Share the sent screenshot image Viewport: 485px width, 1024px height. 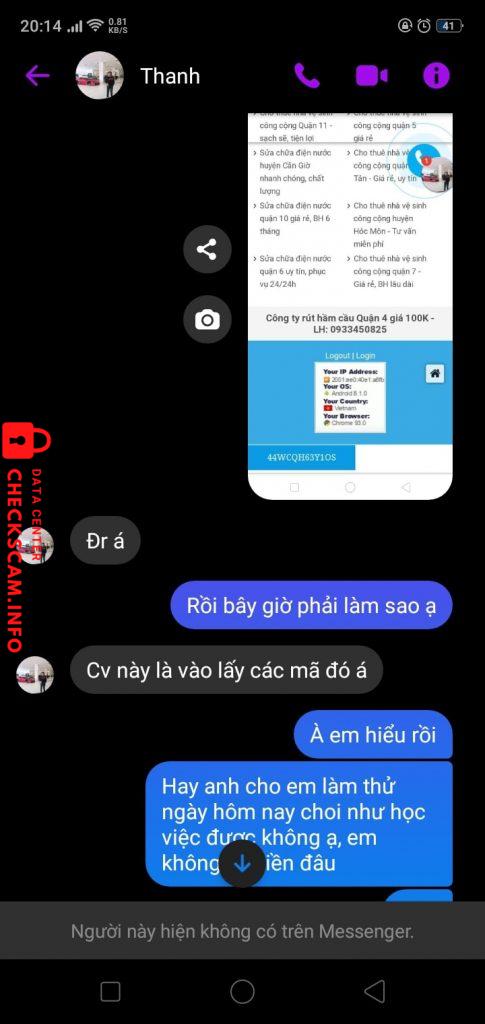point(207,249)
